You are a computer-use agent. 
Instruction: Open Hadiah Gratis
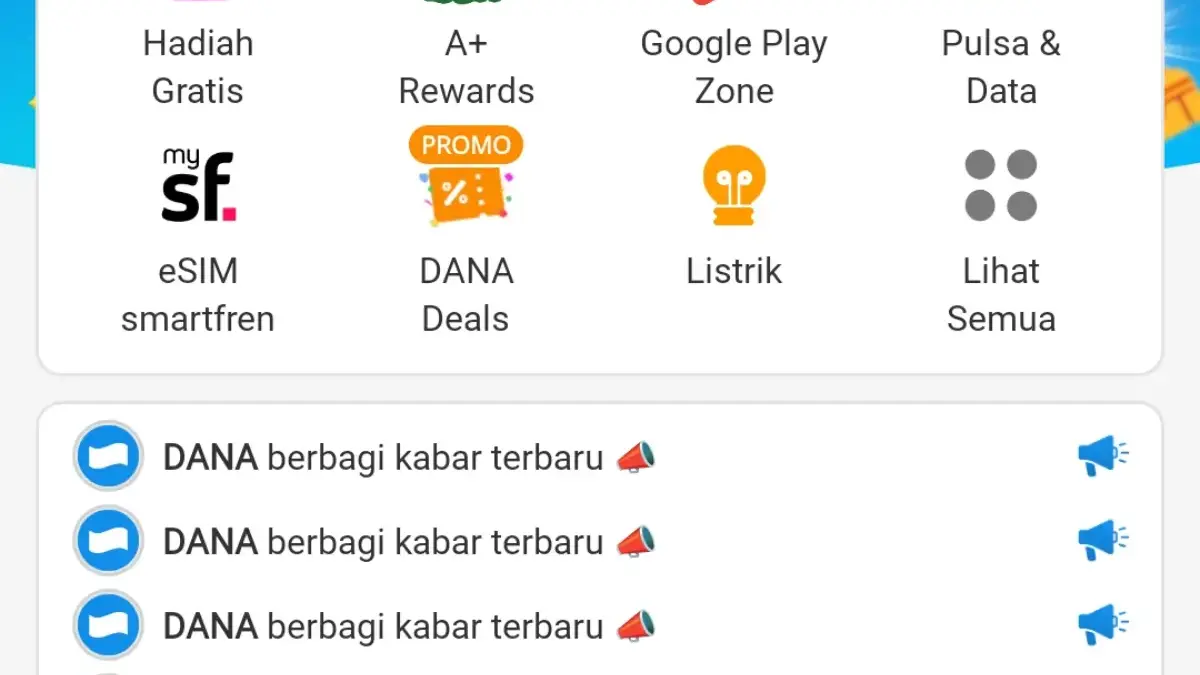click(x=198, y=66)
